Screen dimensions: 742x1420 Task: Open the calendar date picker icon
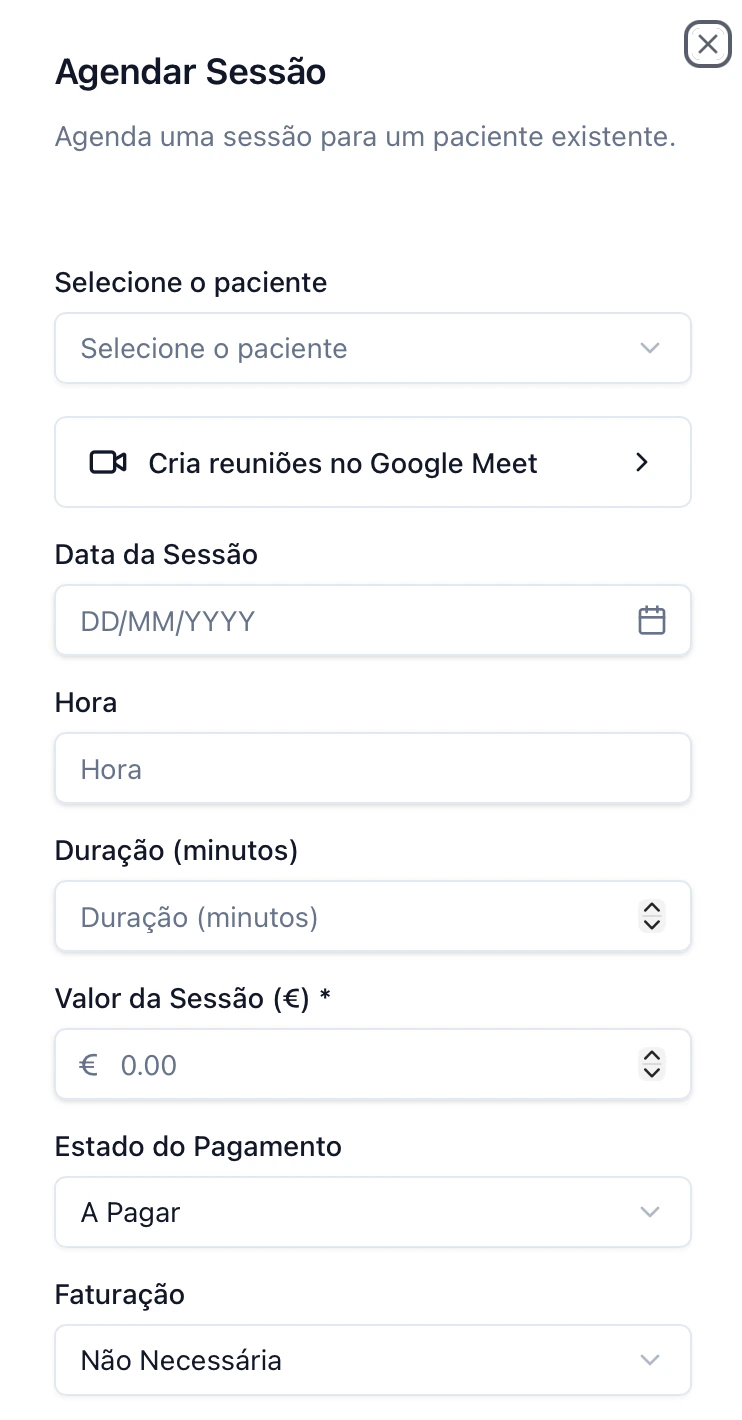pyautogui.click(x=652, y=620)
